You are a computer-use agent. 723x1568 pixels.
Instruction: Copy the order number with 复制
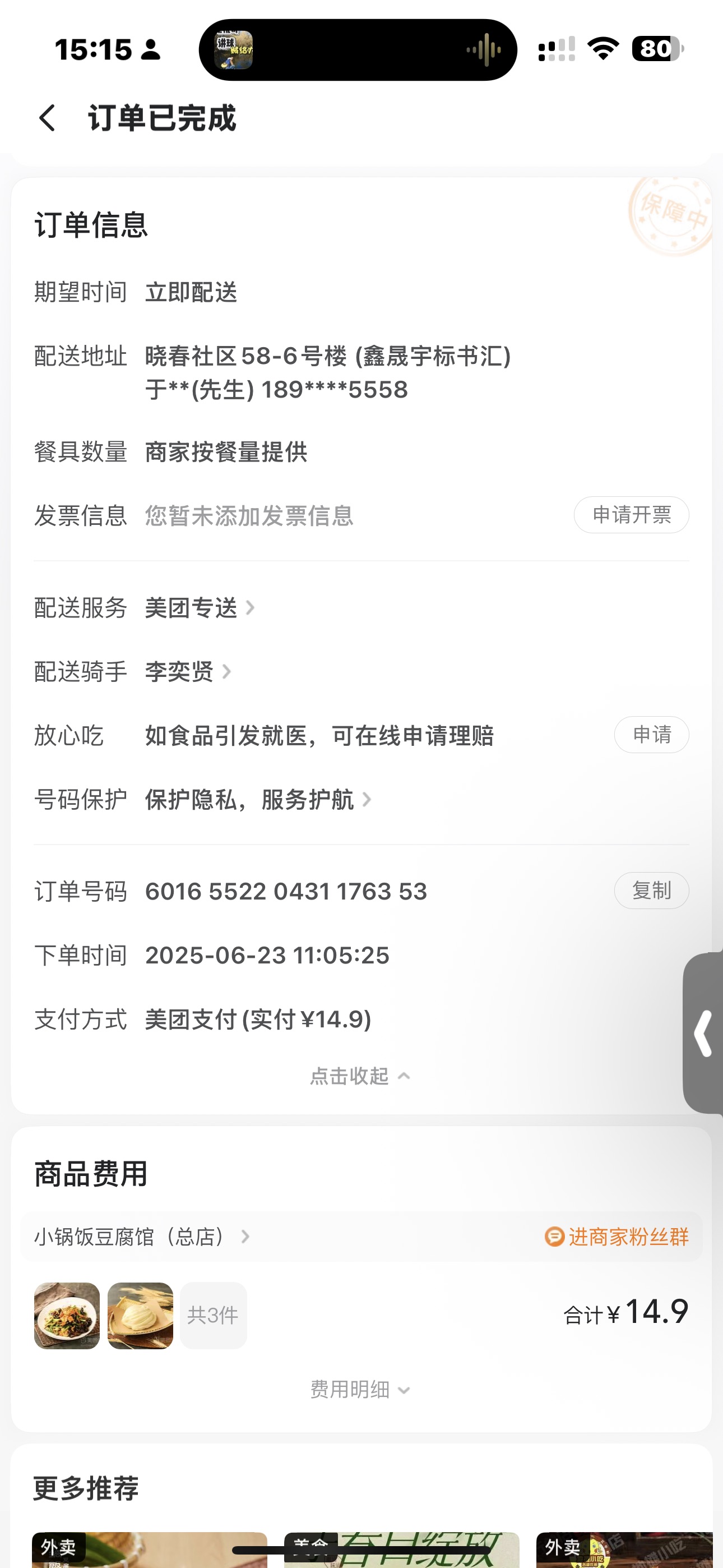tap(651, 891)
